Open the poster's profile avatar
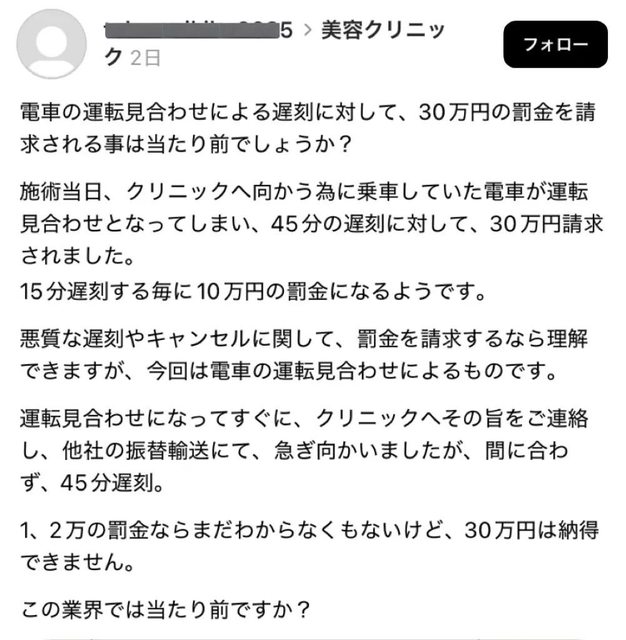626x640 pixels. click(51, 44)
